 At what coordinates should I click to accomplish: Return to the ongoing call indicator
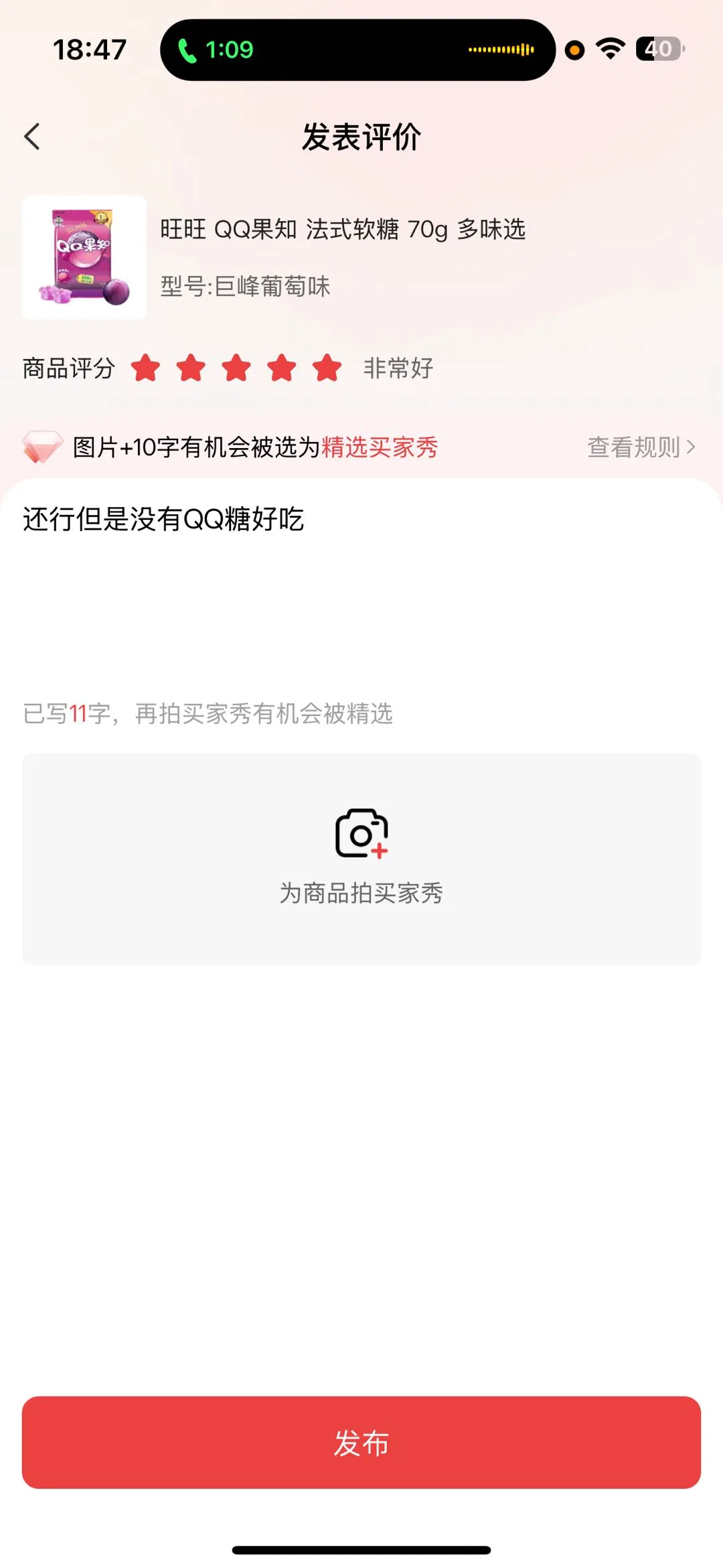click(x=216, y=50)
